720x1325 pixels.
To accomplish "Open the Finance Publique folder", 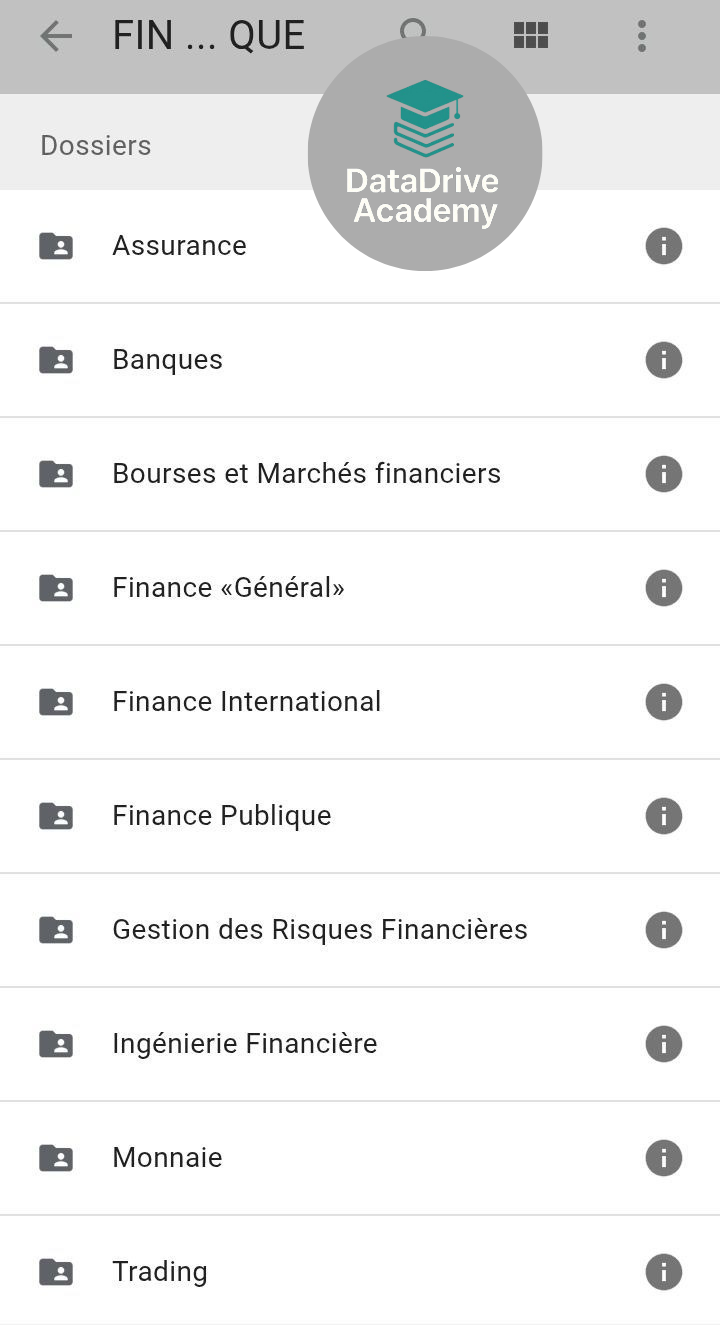I will (222, 816).
